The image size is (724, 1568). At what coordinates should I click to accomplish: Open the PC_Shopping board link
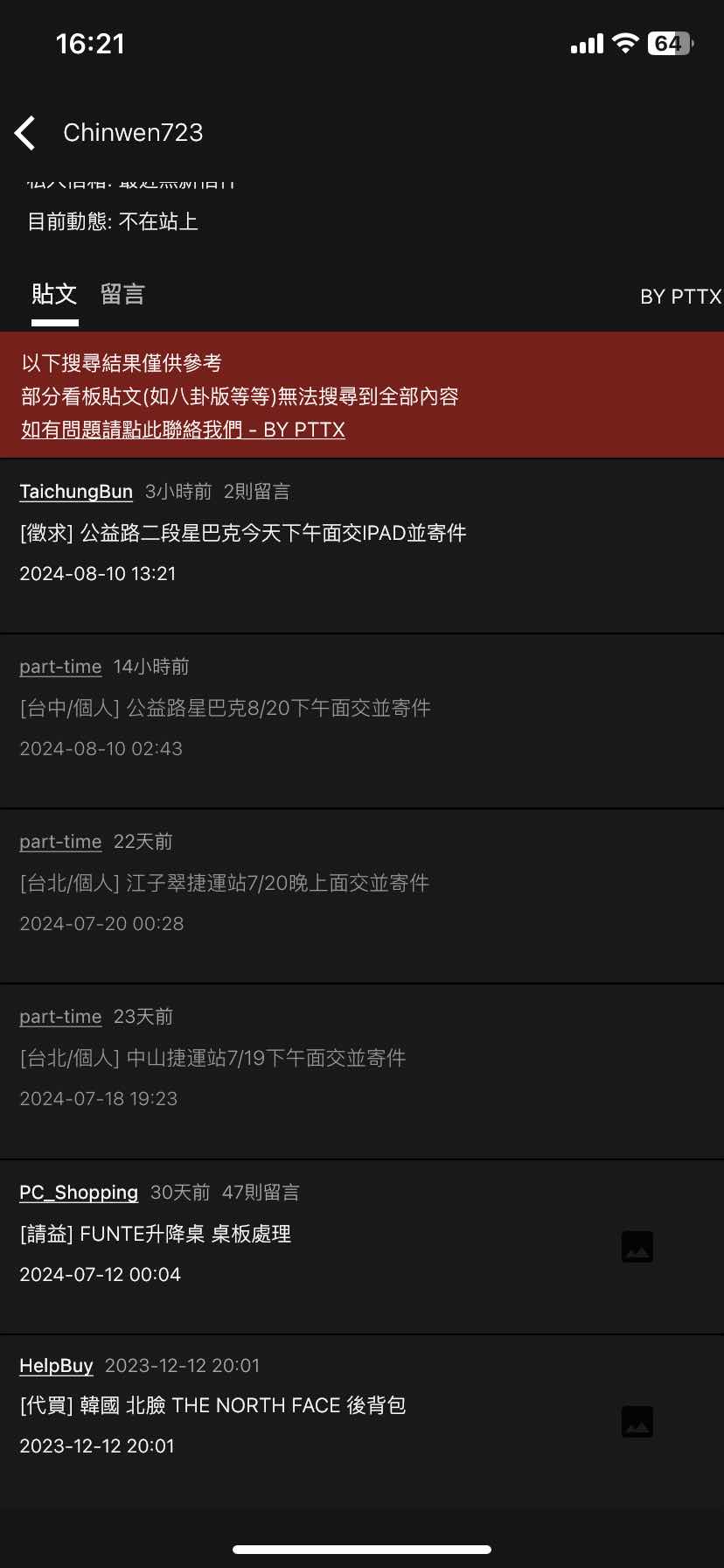pos(79,1192)
